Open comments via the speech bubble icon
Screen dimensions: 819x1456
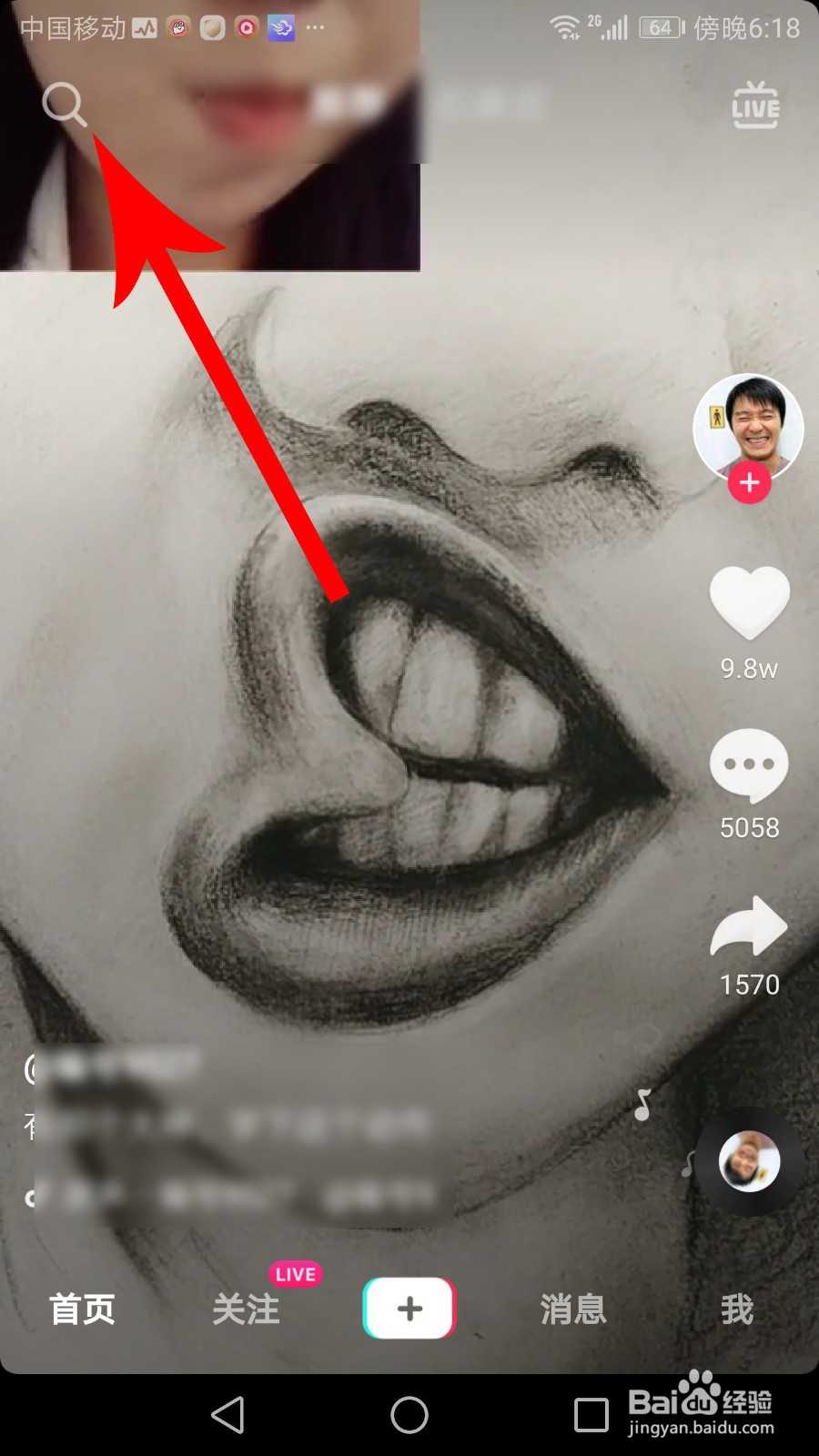tap(748, 764)
